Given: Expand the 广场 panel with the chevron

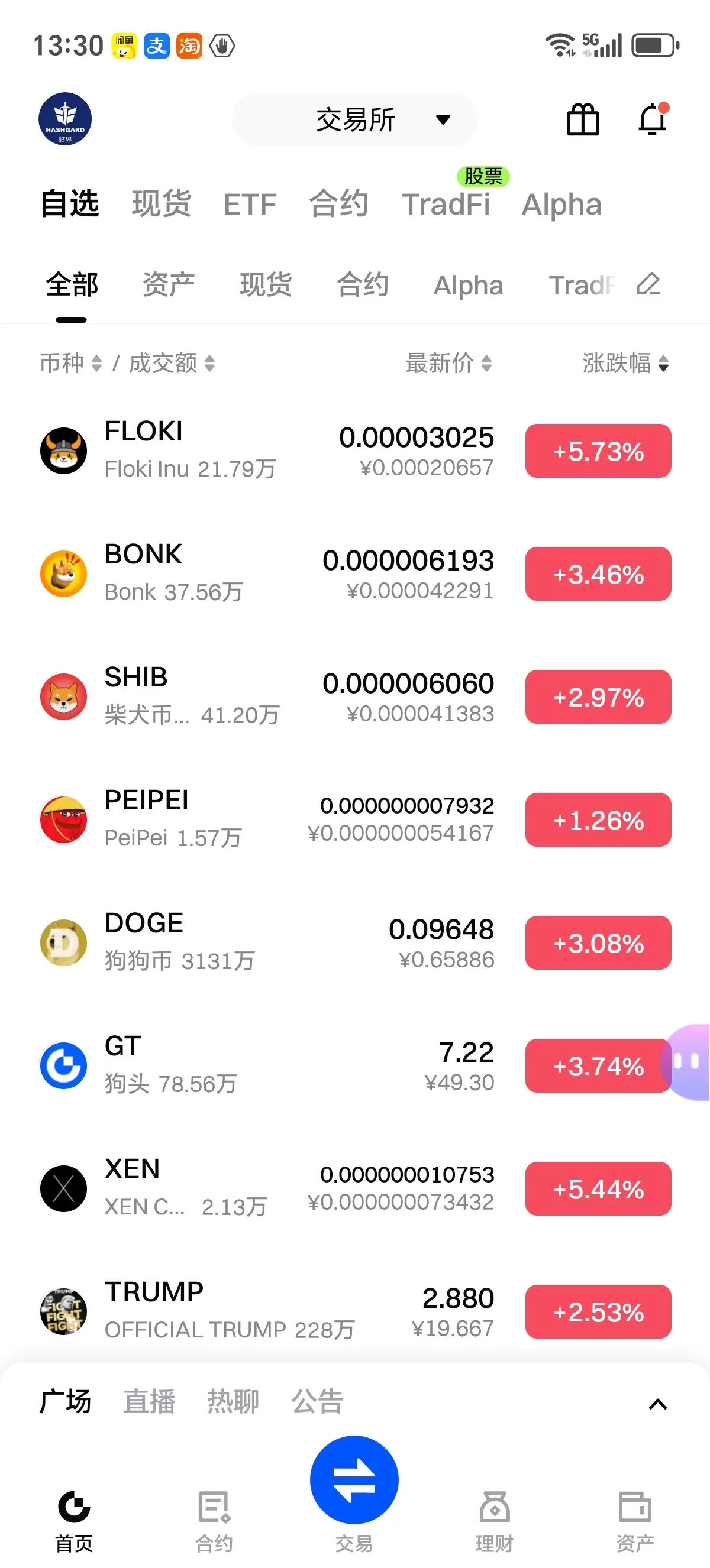Looking at the screenshot, I should pos(657,1404).
